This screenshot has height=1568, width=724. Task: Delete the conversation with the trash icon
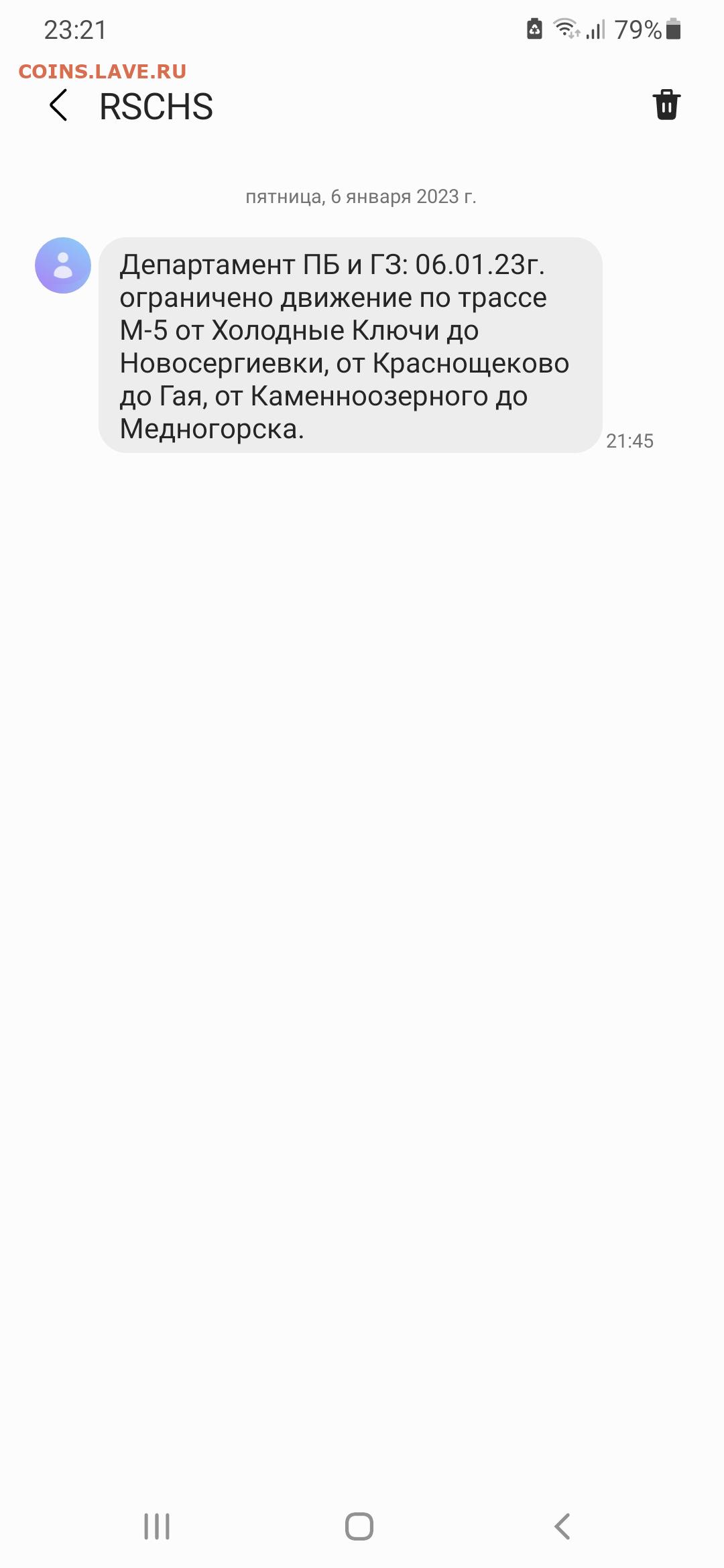[666, 105]
